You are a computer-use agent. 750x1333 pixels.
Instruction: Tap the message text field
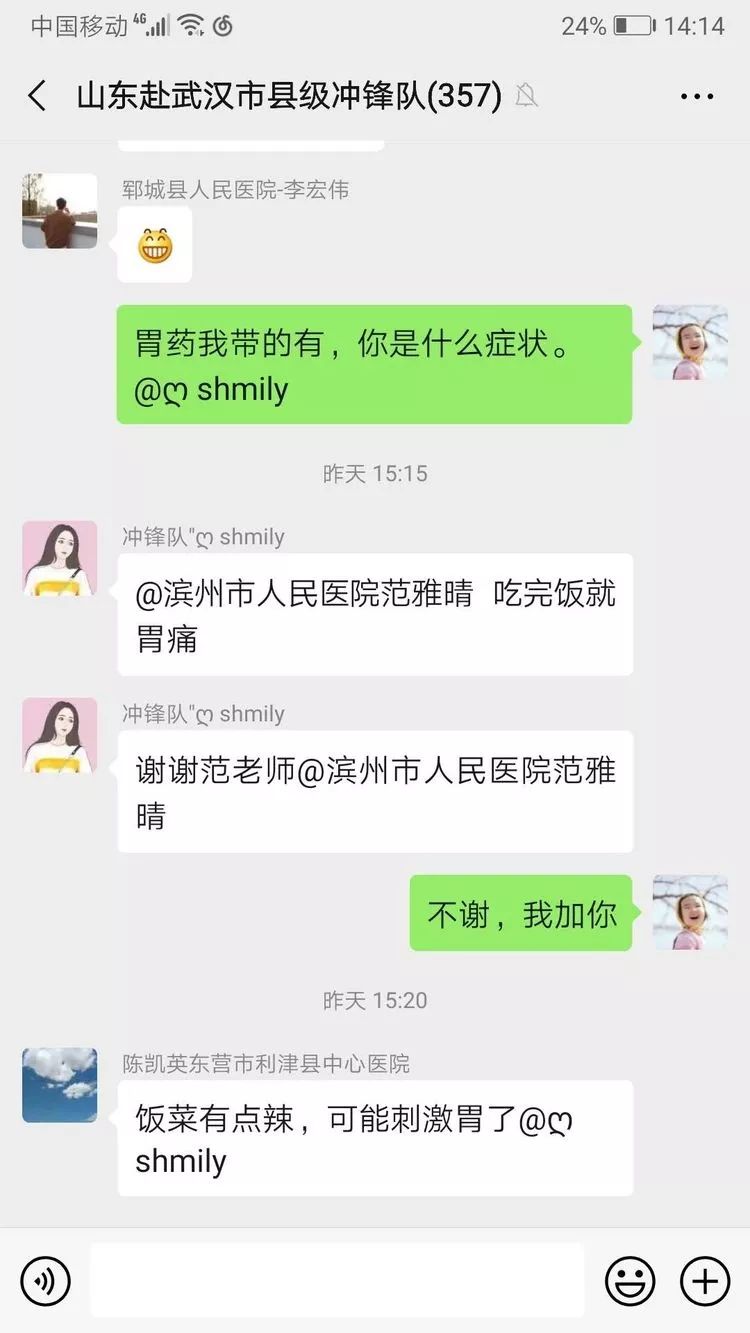tap(337, 1280)
